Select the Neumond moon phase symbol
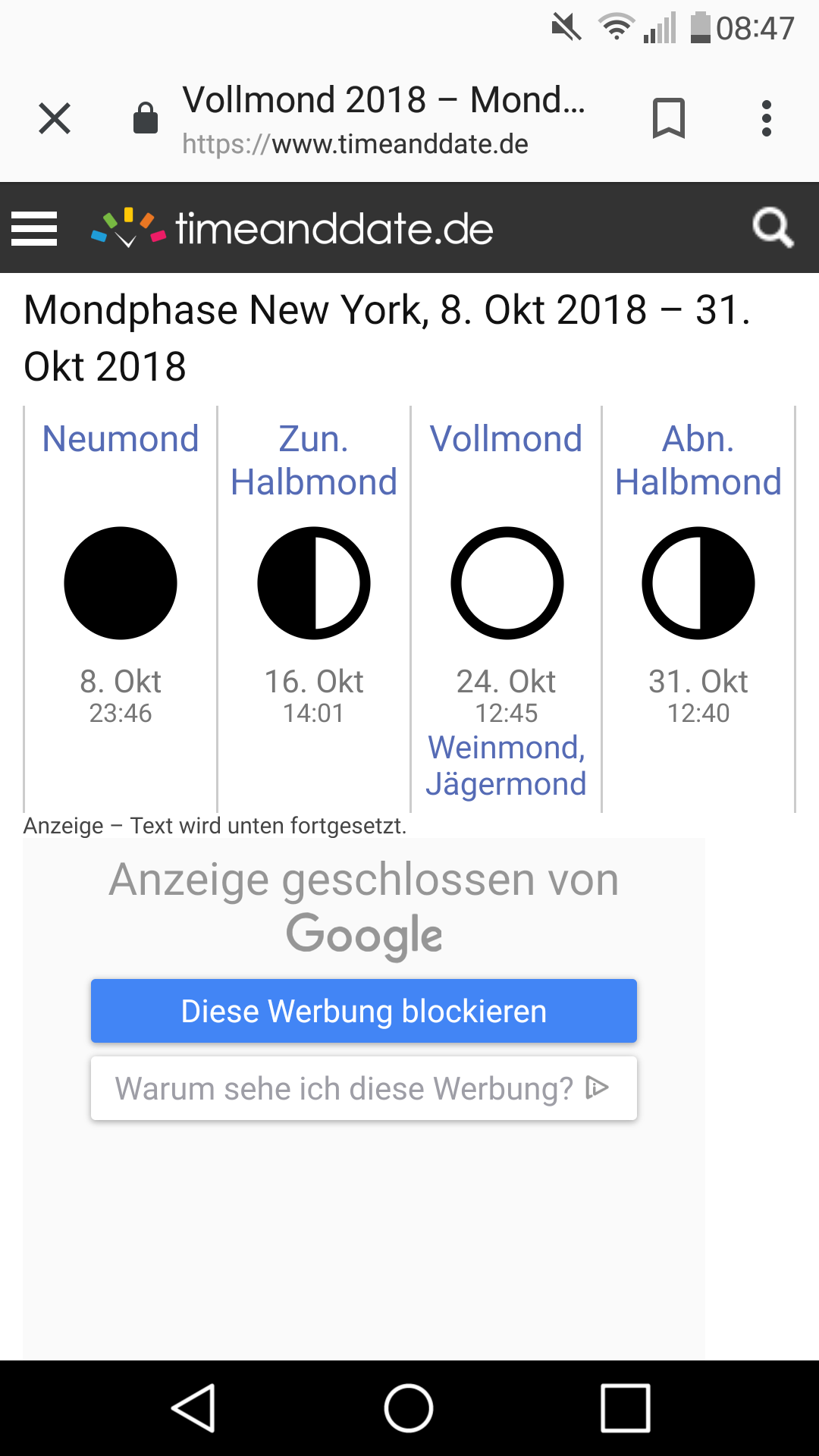 point(121,582)
